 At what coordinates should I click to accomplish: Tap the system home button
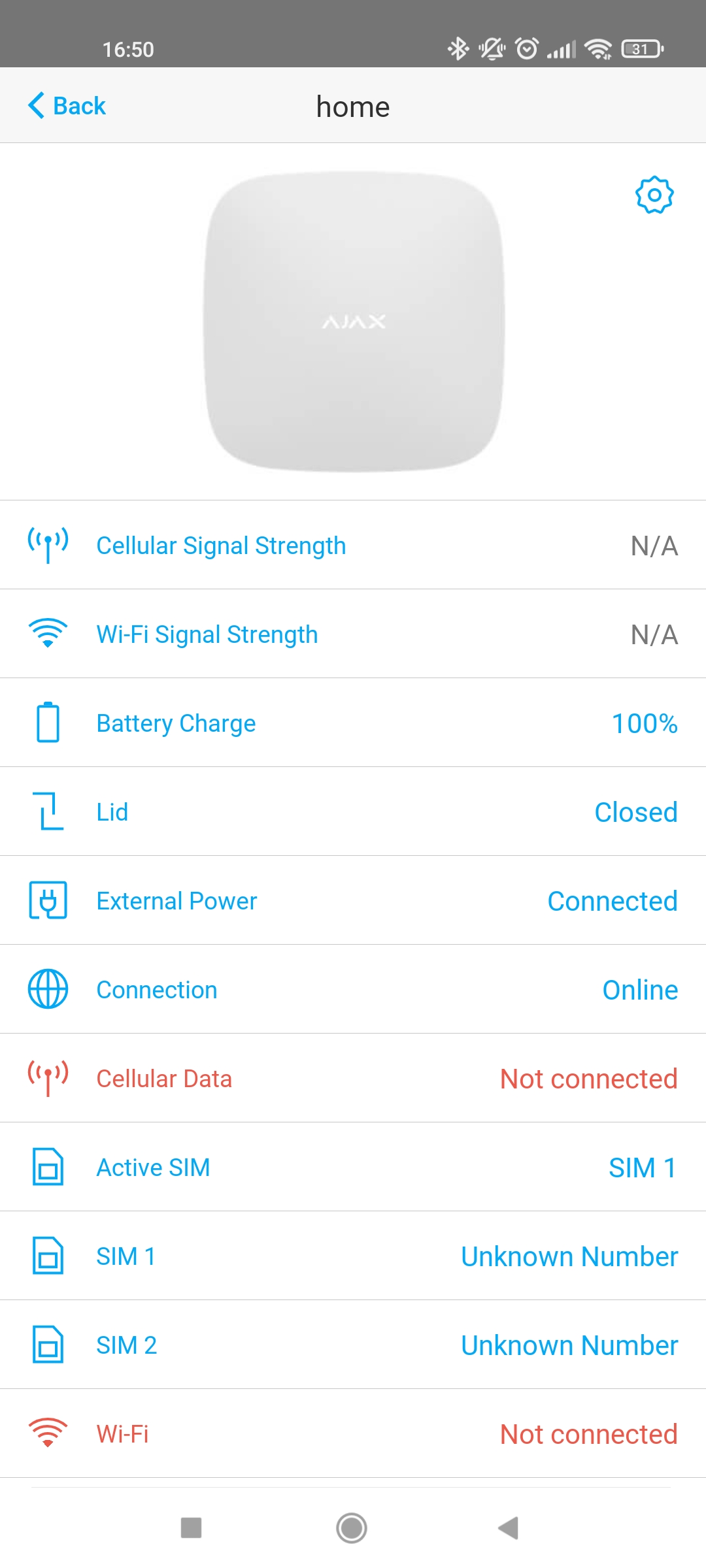[x=352, y=1528]
